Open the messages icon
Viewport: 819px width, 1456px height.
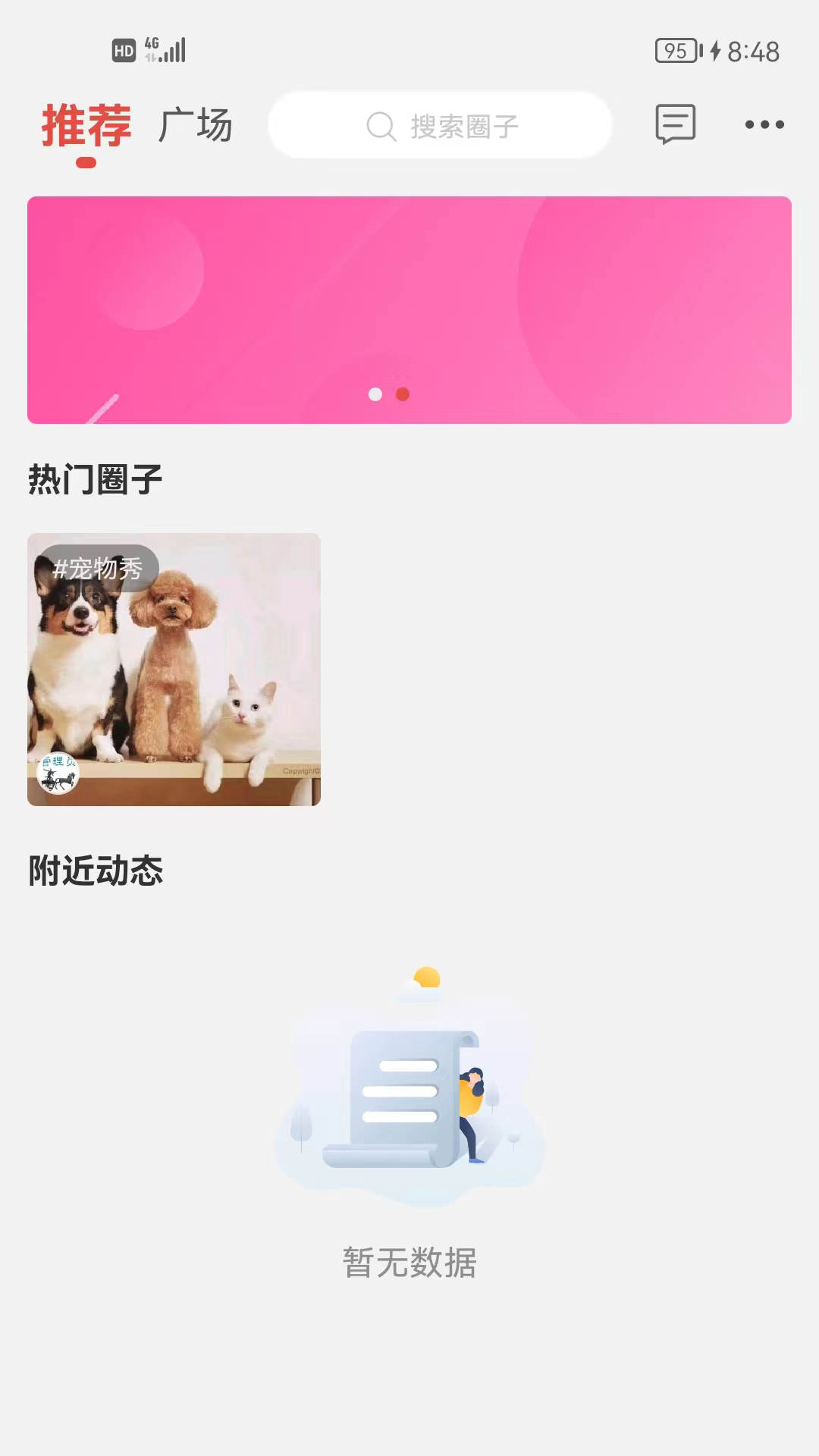coord(675,124)
